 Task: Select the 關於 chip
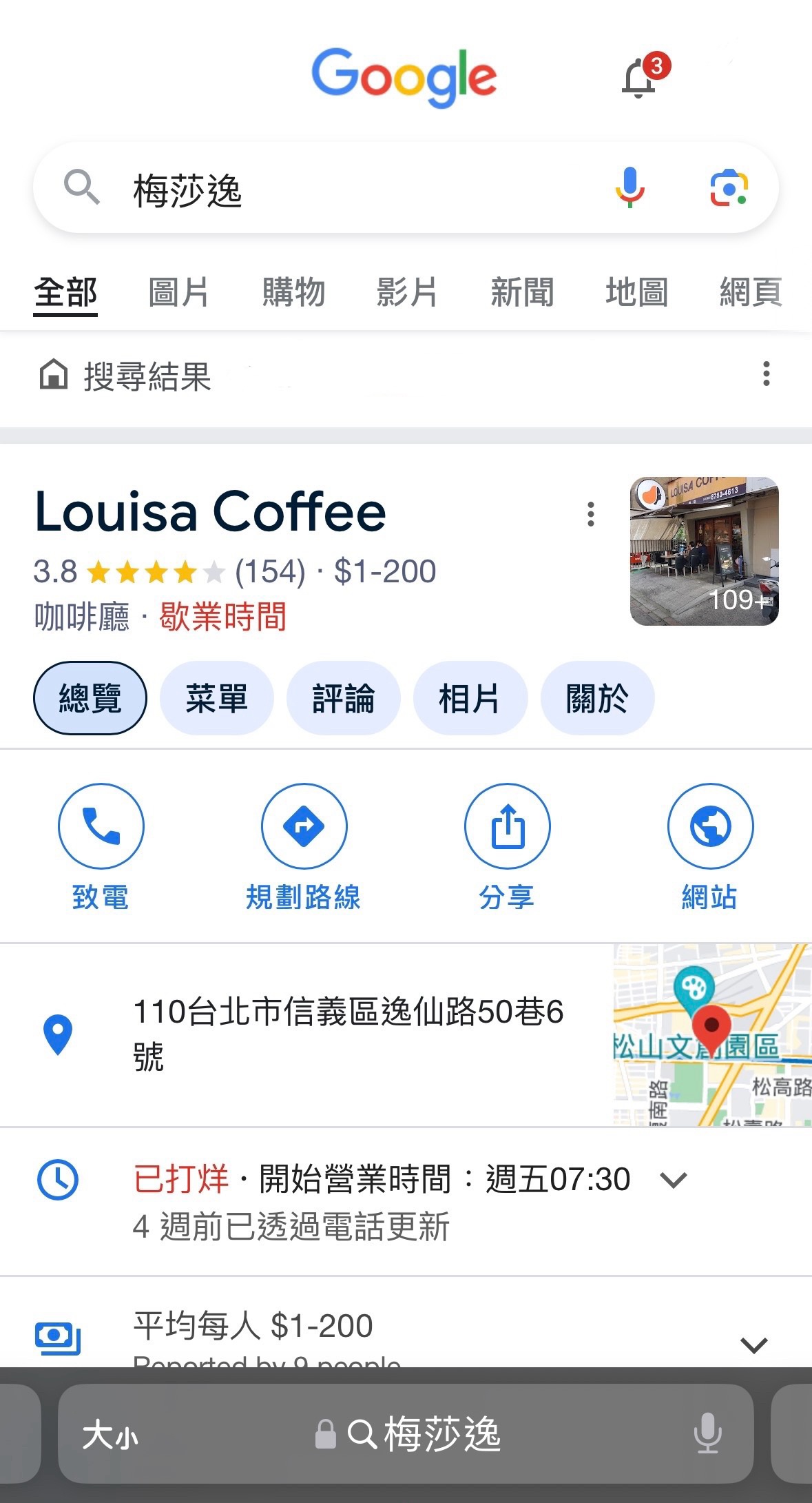click(x=597, y=698)
